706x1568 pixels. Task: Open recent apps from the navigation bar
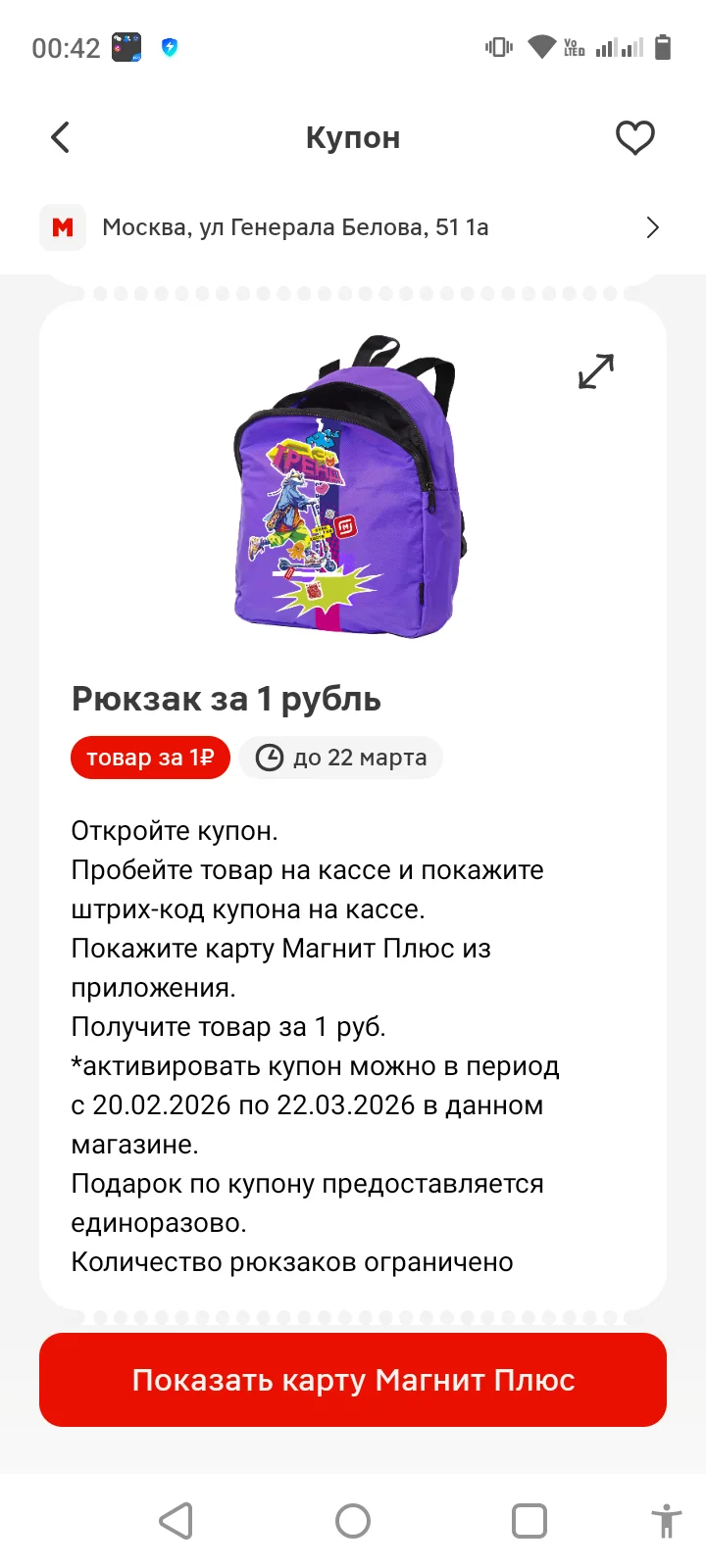tap(529, 1521)
